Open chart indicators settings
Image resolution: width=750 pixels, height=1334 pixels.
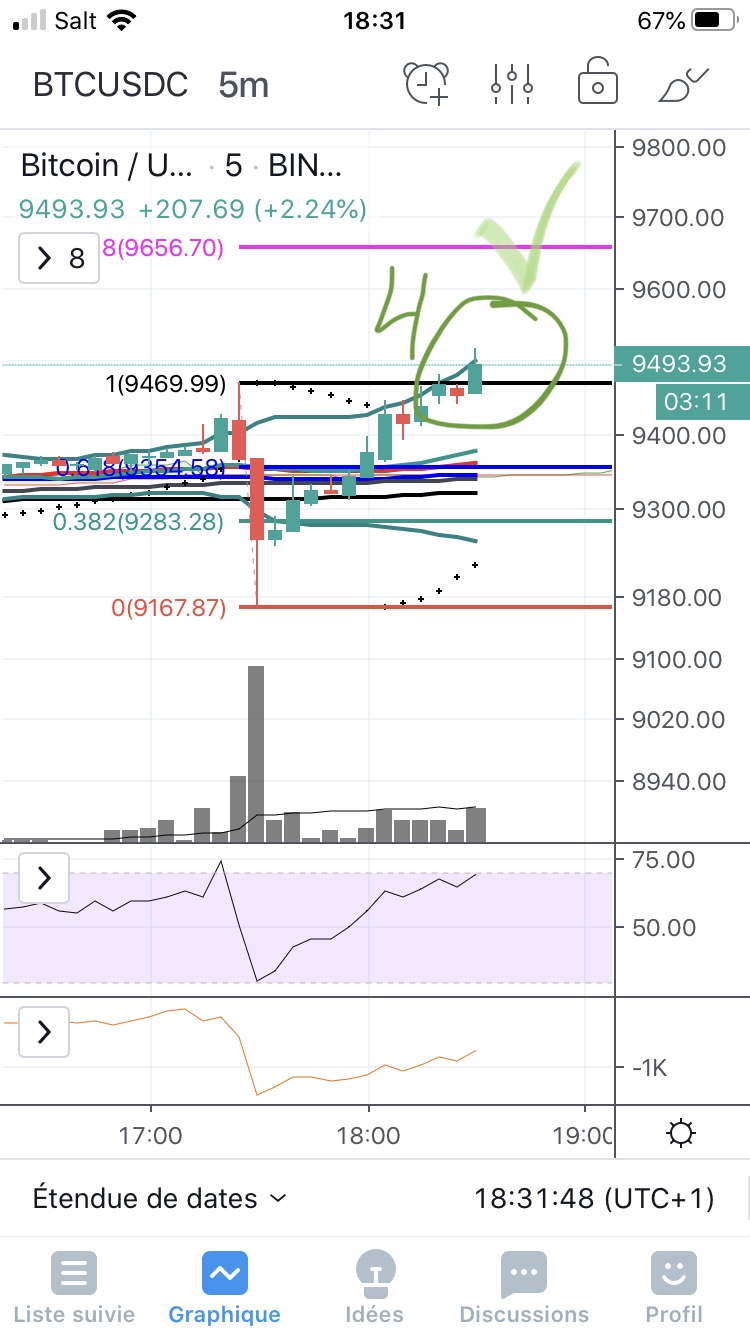click(511, 84)
